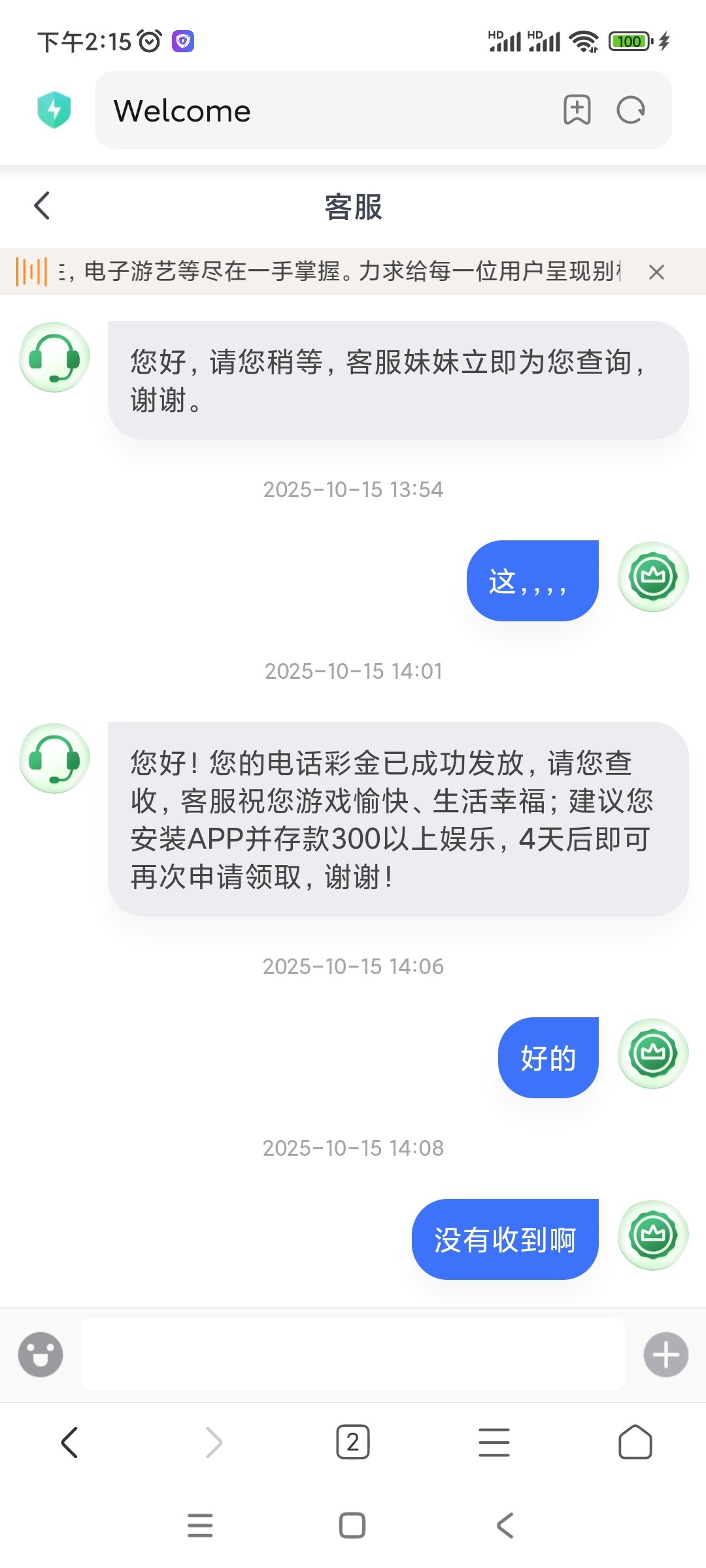Focus the chat message input field
The height and width of the screenshot is (1568, 706).
click(x=353, y=1354)
